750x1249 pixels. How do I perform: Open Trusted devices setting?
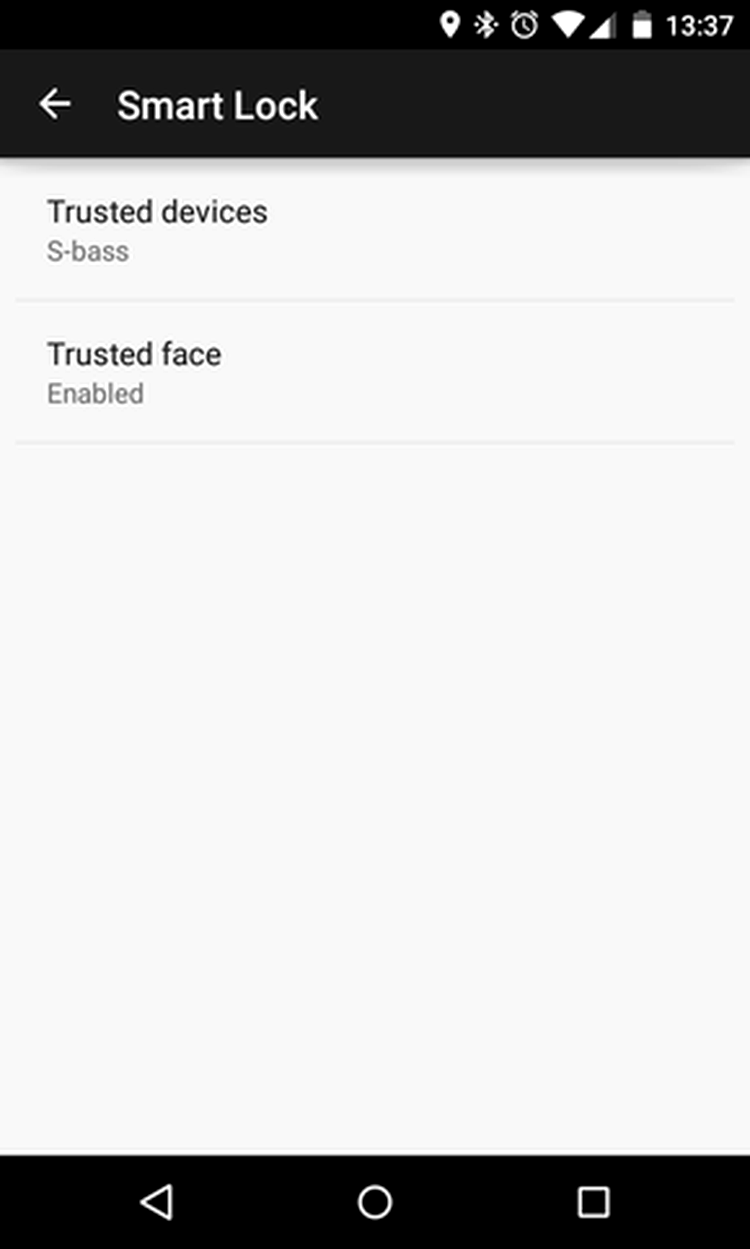[x=375, y=230]
